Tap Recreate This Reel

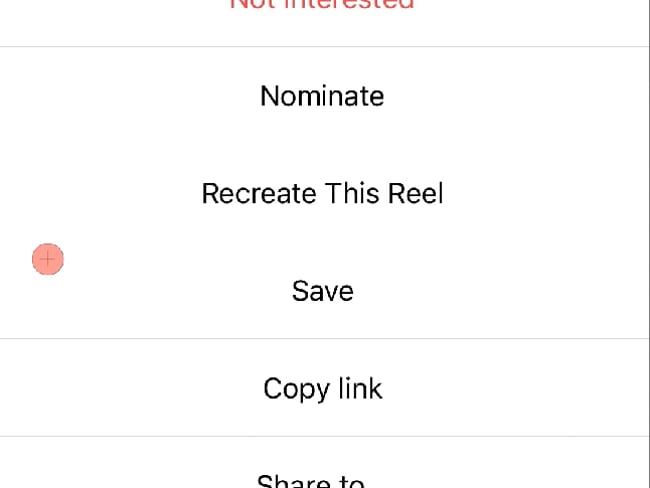pyautogui.click(x=322, y=193)
